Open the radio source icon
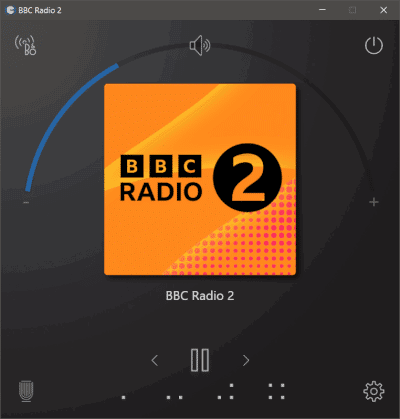The width and height of the screenshot is (400, 419). [x=25, y=45]
